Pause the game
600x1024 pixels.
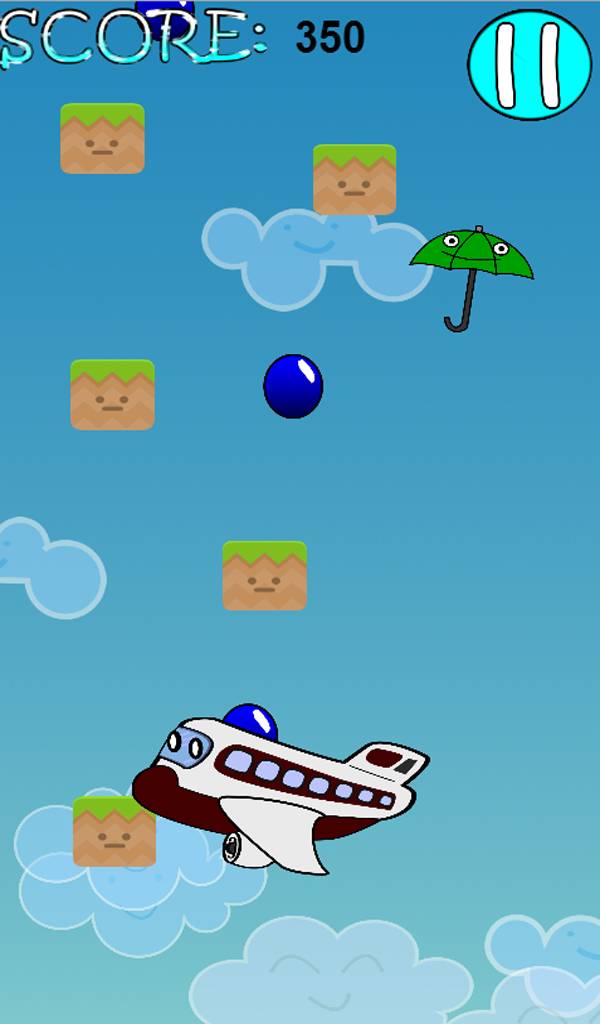[x=529, y=65]
